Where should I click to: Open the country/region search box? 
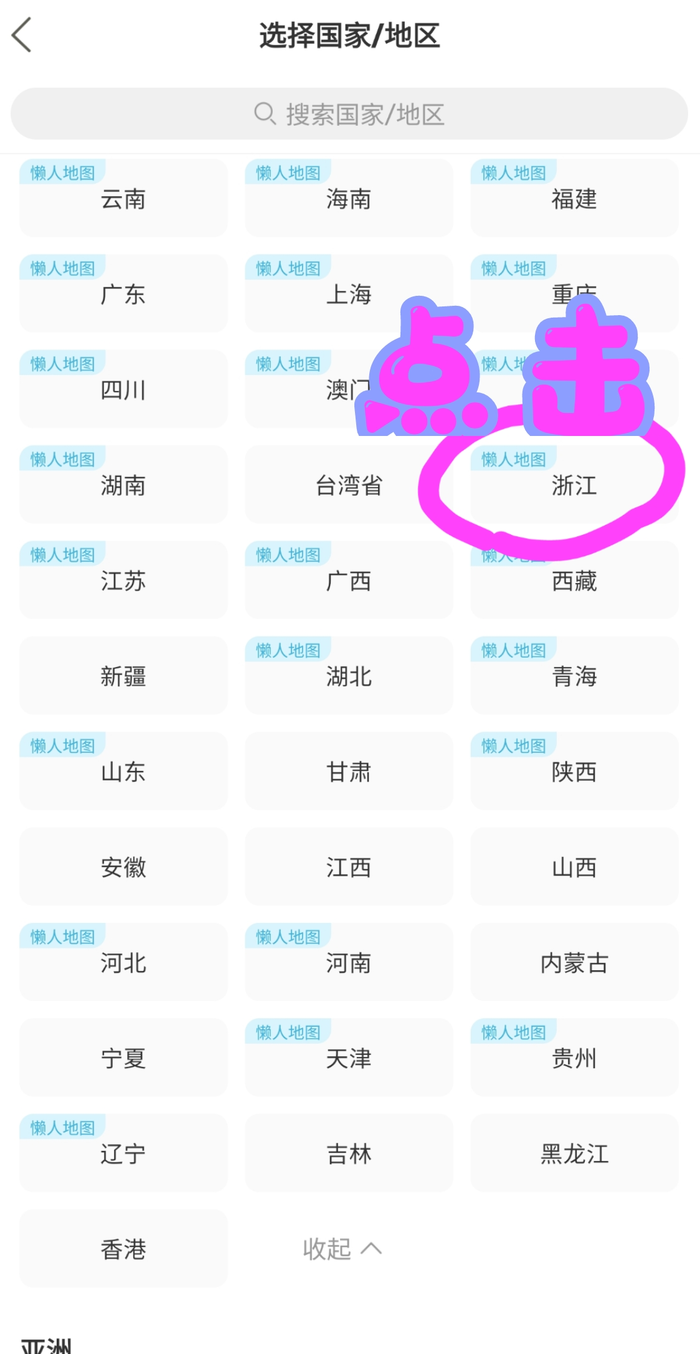click(349, 114)
